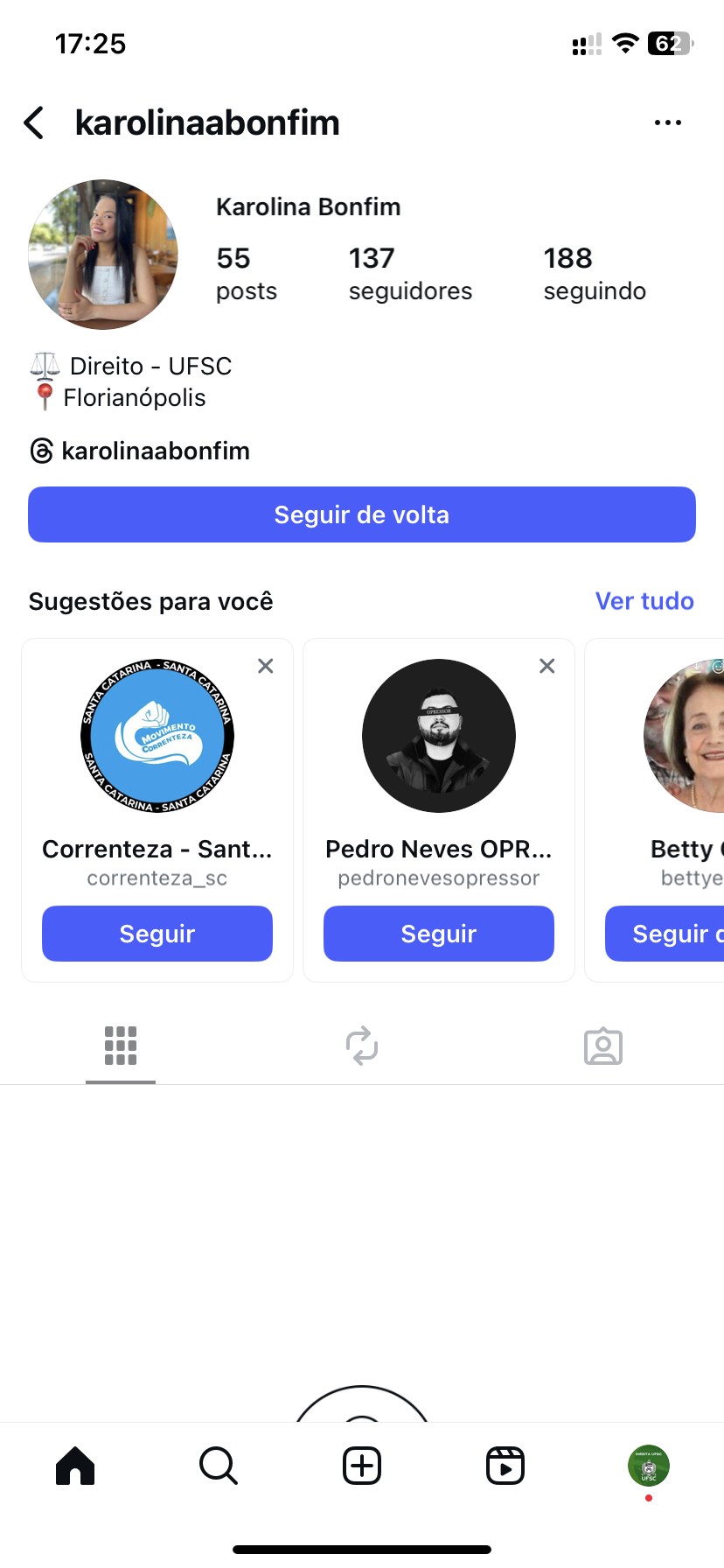Open the 188 seguindo list
The height and width of the screenshot is (1568, 724).
(x=594, y=274)
